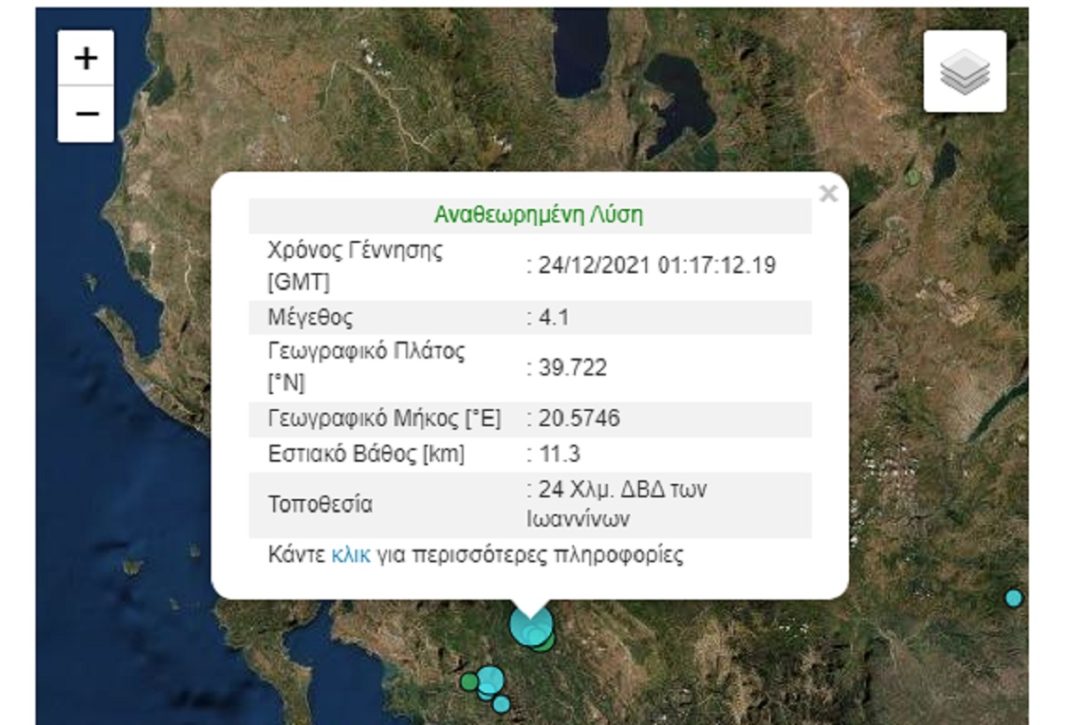This screenshot has width=1068, height=725.
Task: Zoom out of the map
Action: point(86,113)
